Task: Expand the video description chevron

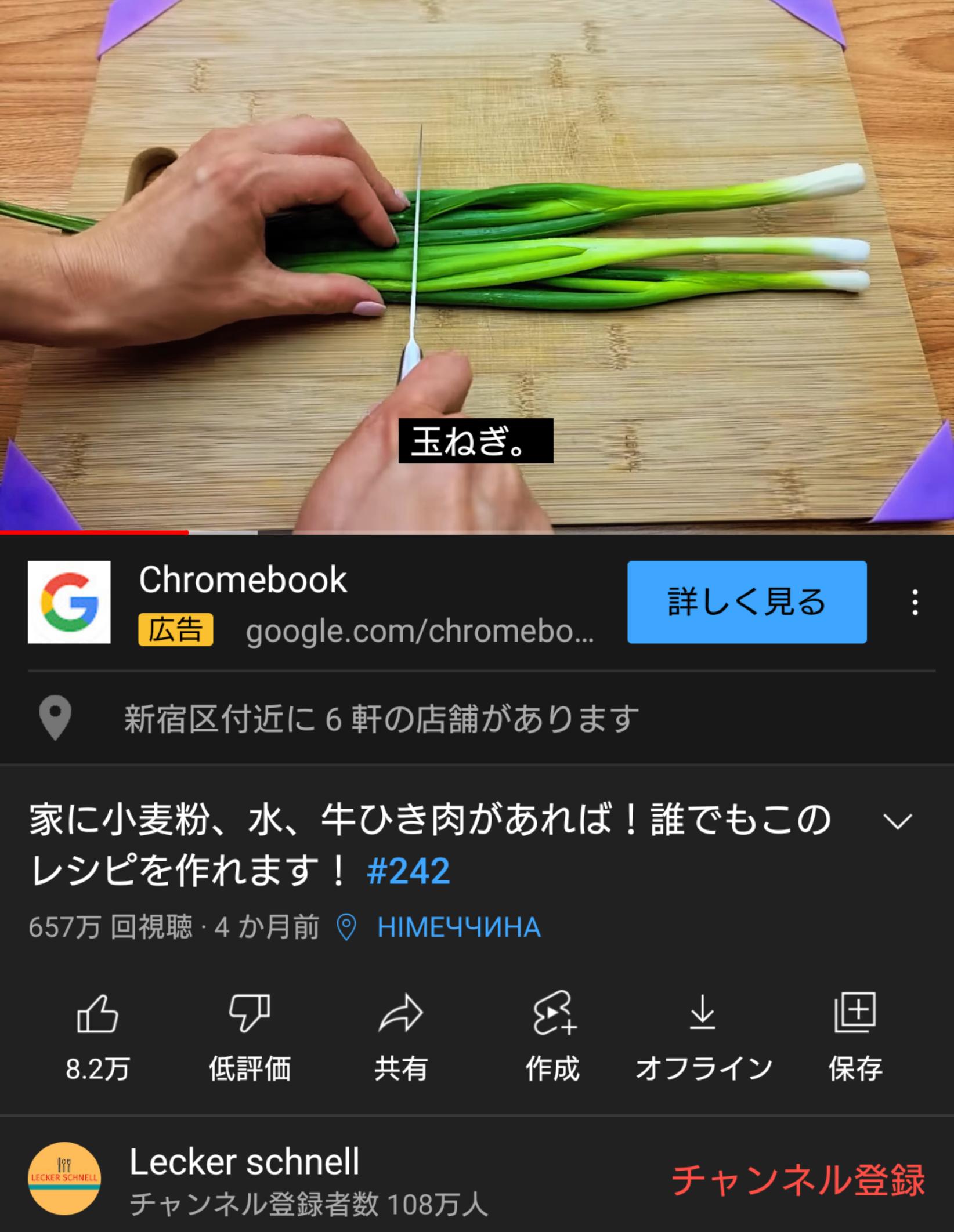Action: pos(897,821)
